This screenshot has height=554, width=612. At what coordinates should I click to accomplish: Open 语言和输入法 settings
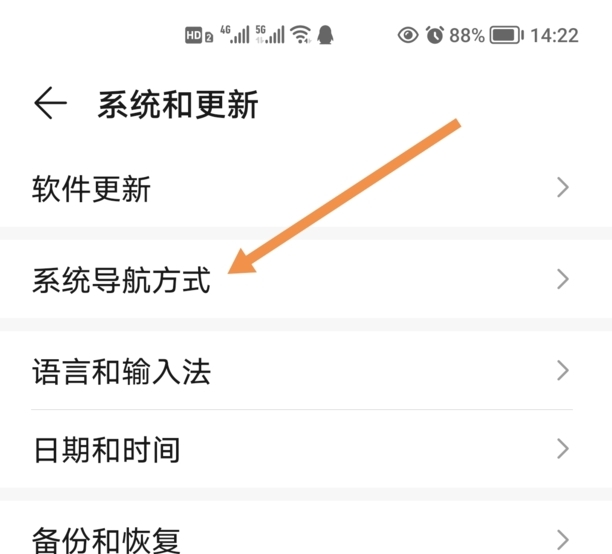[x=300, y=373]
